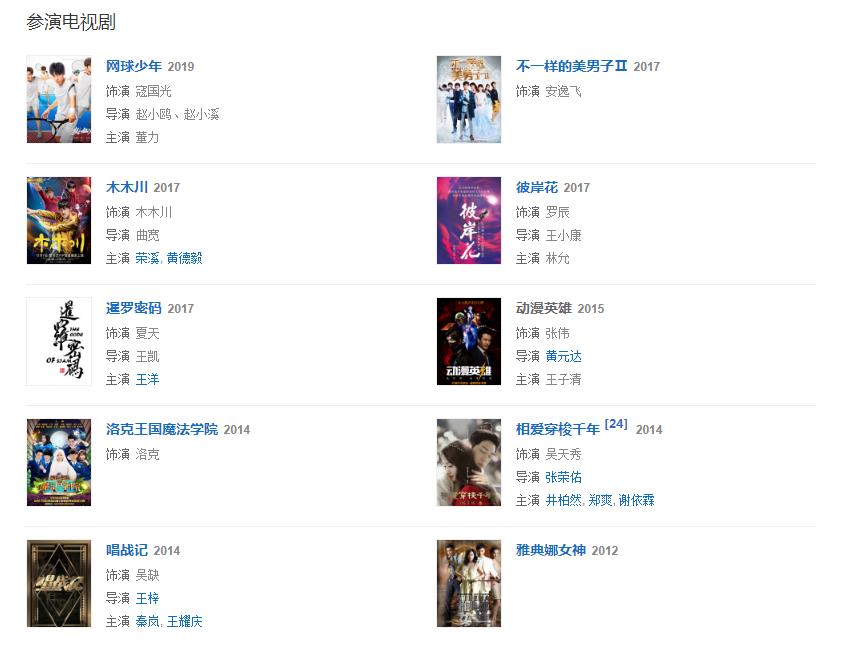The width and height of the screenshot is (841, 645).
Task: Open the 洛克王国魔法学院 title link
Action: (x=161, y=430)
